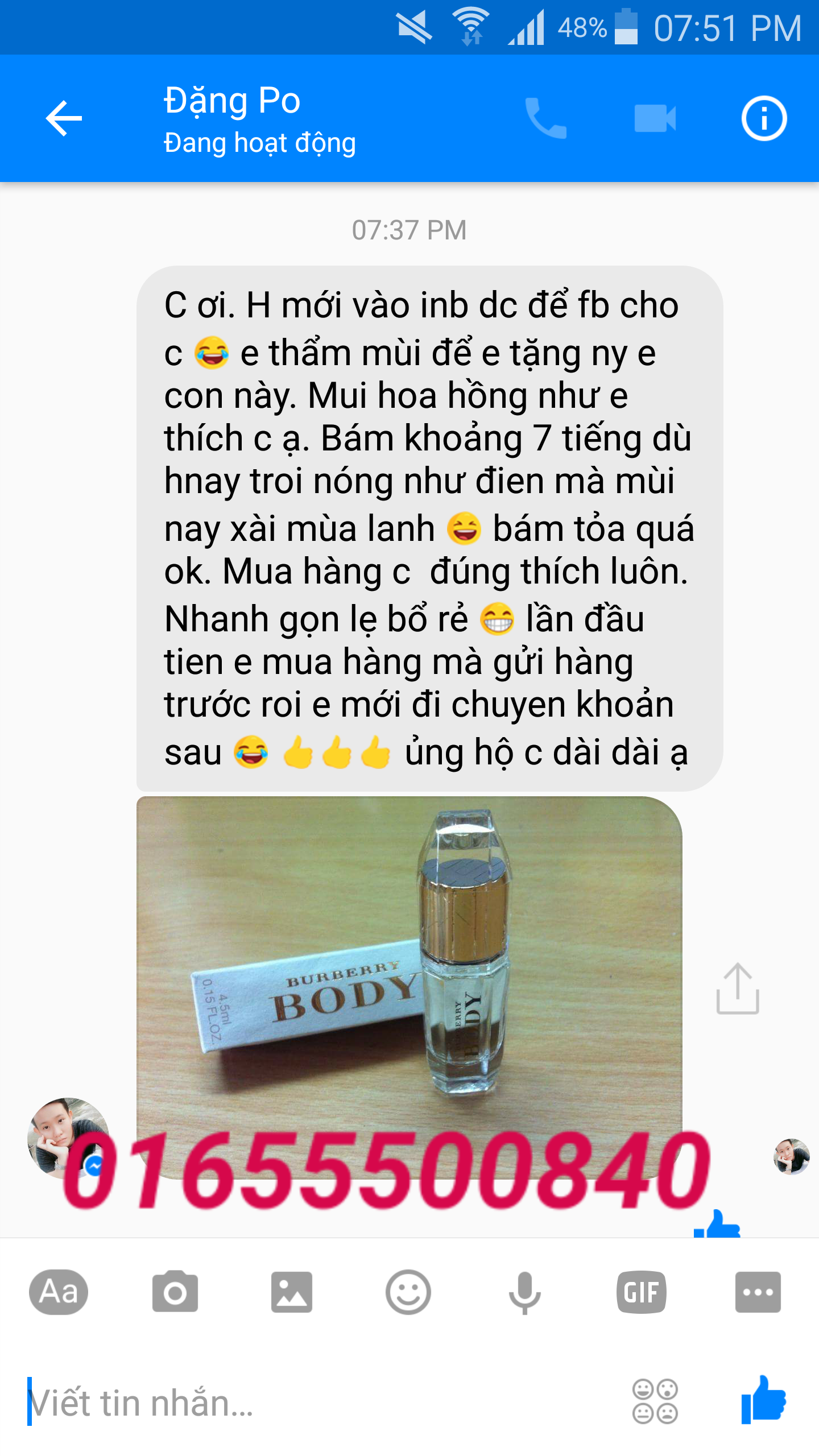Start a video call with Đặng Po
The width and height of the screenshot is (819, 1456).
tap(655, 118)
